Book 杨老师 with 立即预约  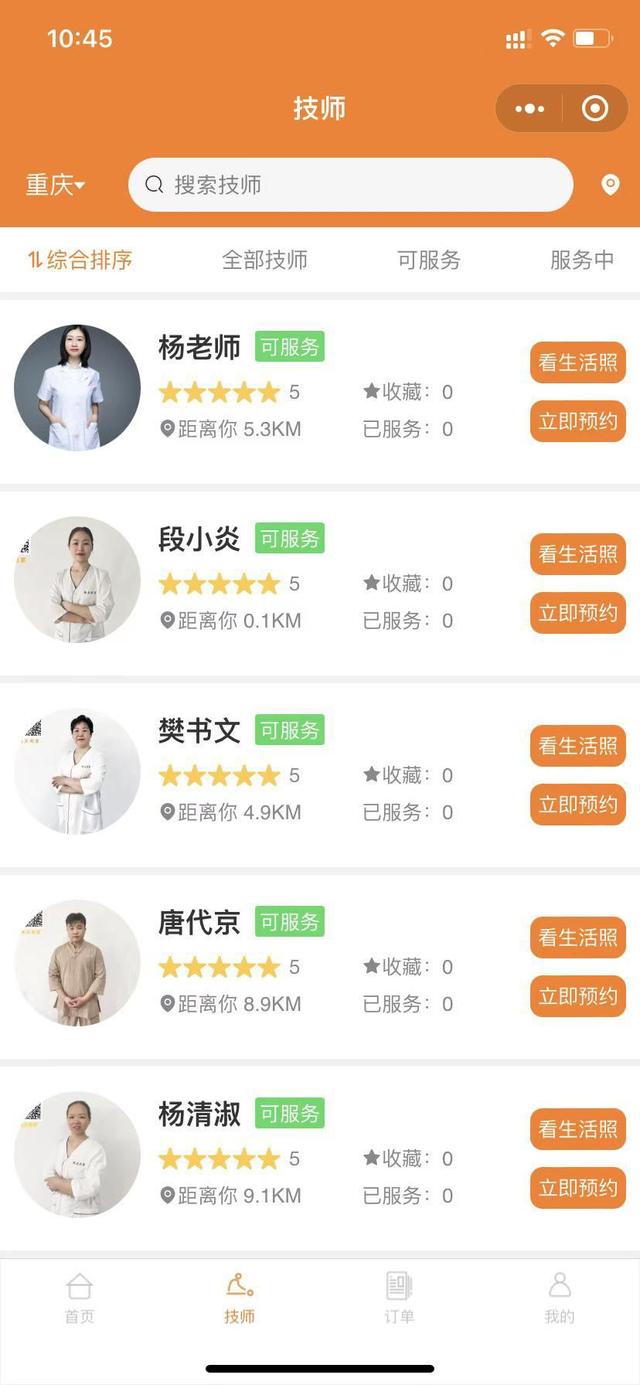[x=577, y=421]
